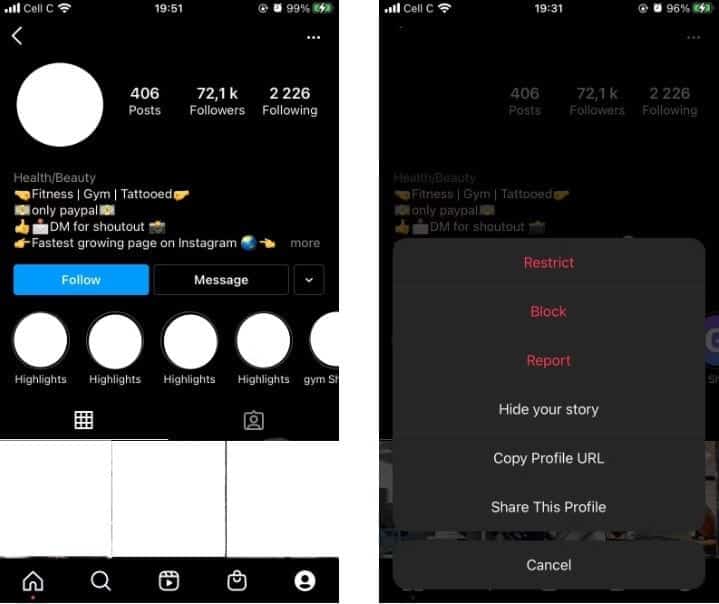The image size is (719, 604).
Task: Dismiss the action sheet with Cancel
Action: 548,565
